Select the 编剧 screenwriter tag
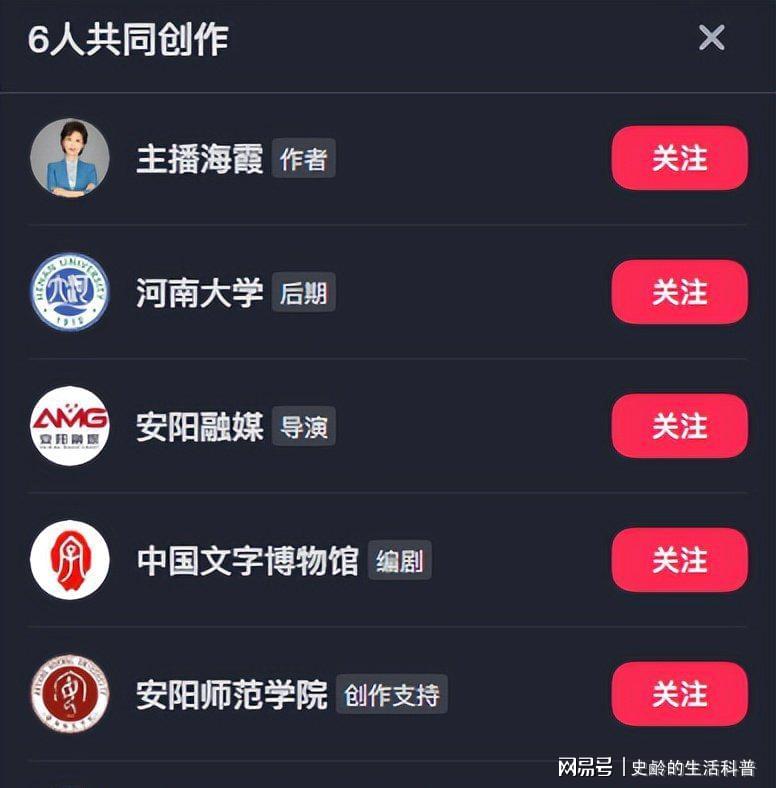This screenshot has height=788, width=776. pos(399,562)
